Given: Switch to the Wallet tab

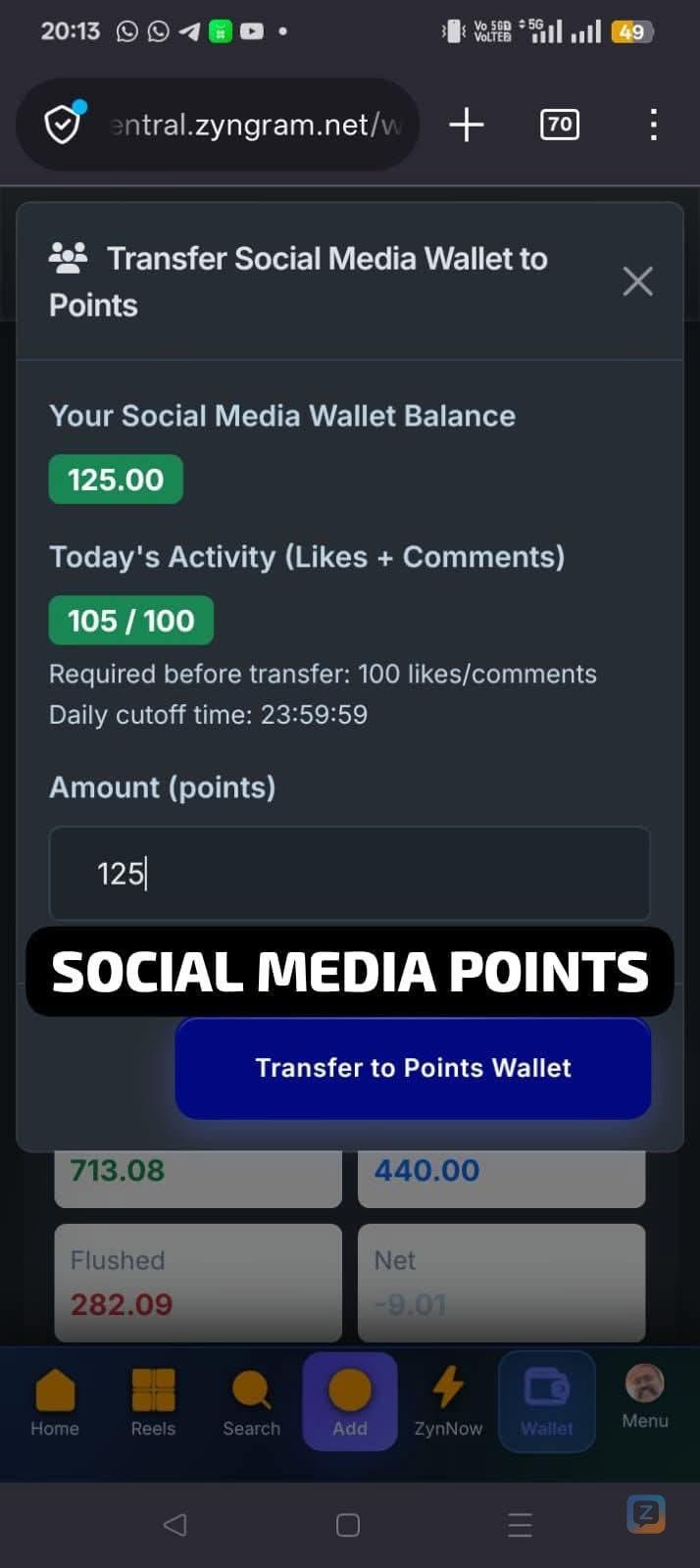Looking at the screenshot, I should (546, 1402).
